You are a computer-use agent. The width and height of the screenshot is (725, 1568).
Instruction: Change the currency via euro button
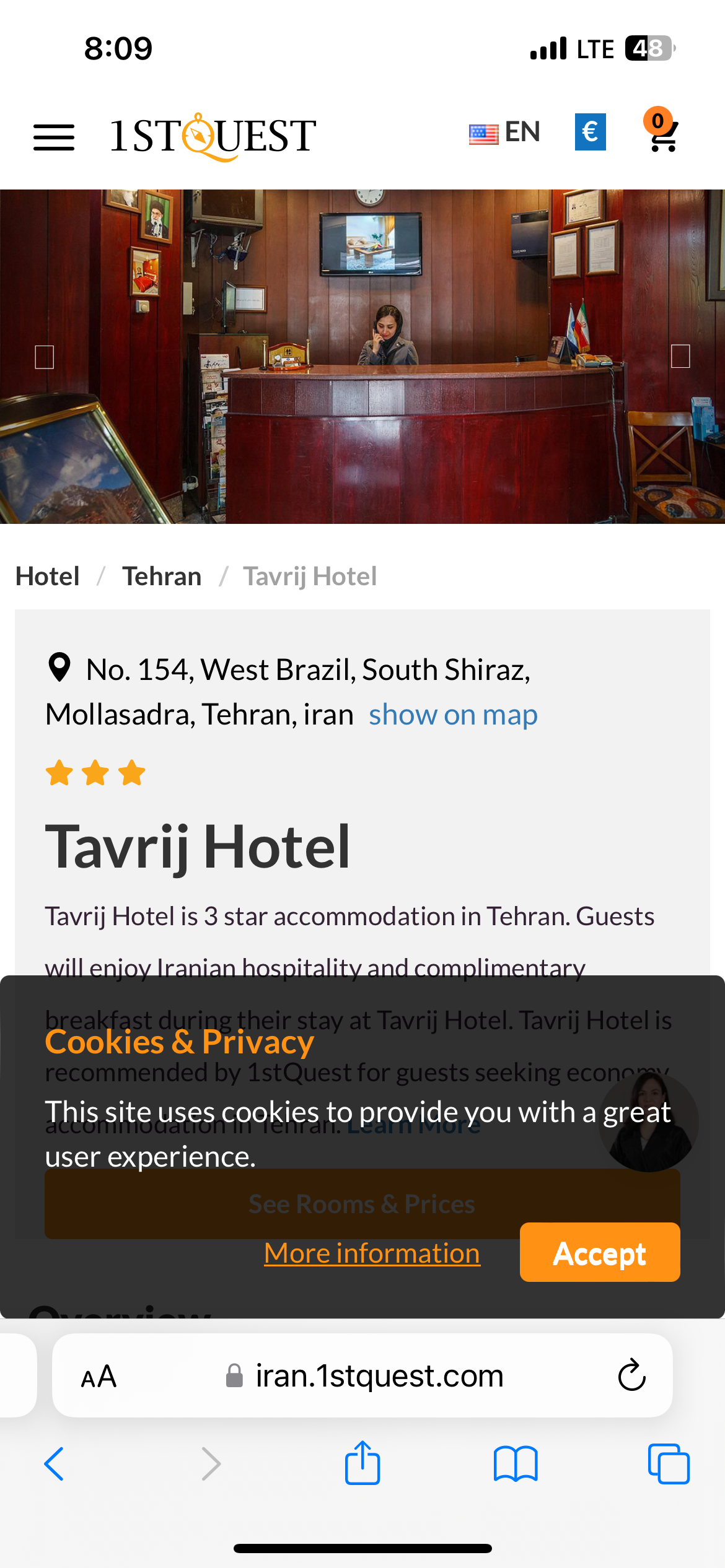590,132
